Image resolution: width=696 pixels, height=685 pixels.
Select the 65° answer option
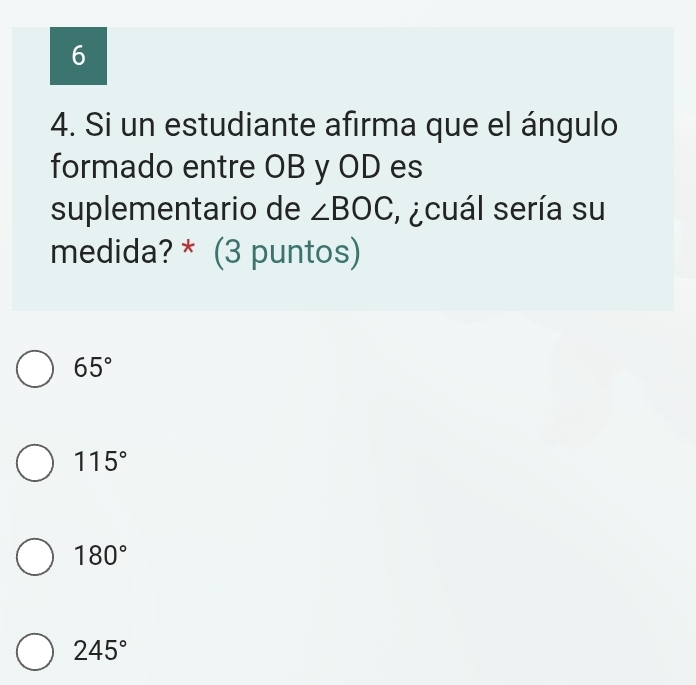(x=36, y=367)
